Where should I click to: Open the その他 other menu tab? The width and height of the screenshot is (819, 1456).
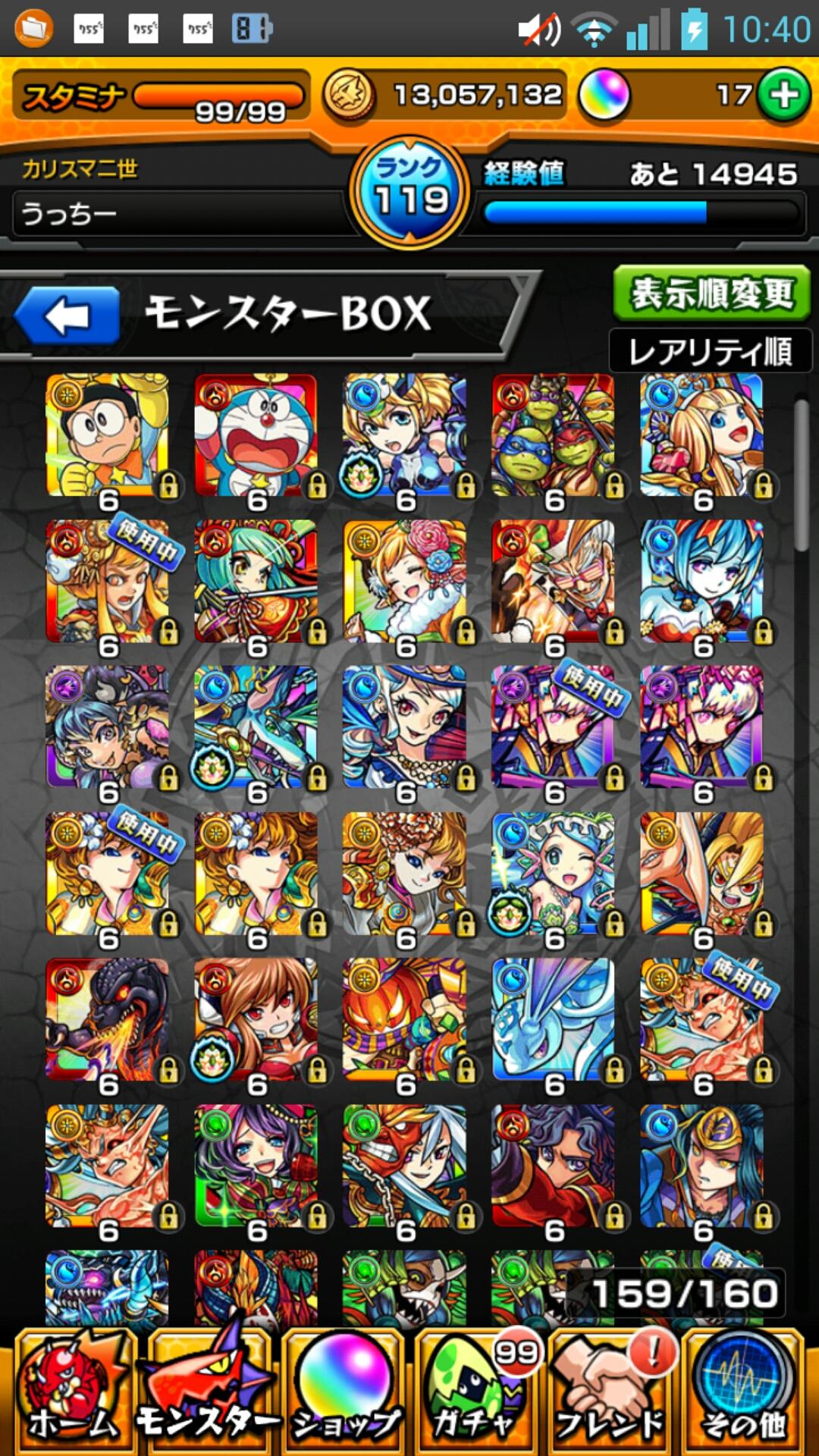point(743,1392)
